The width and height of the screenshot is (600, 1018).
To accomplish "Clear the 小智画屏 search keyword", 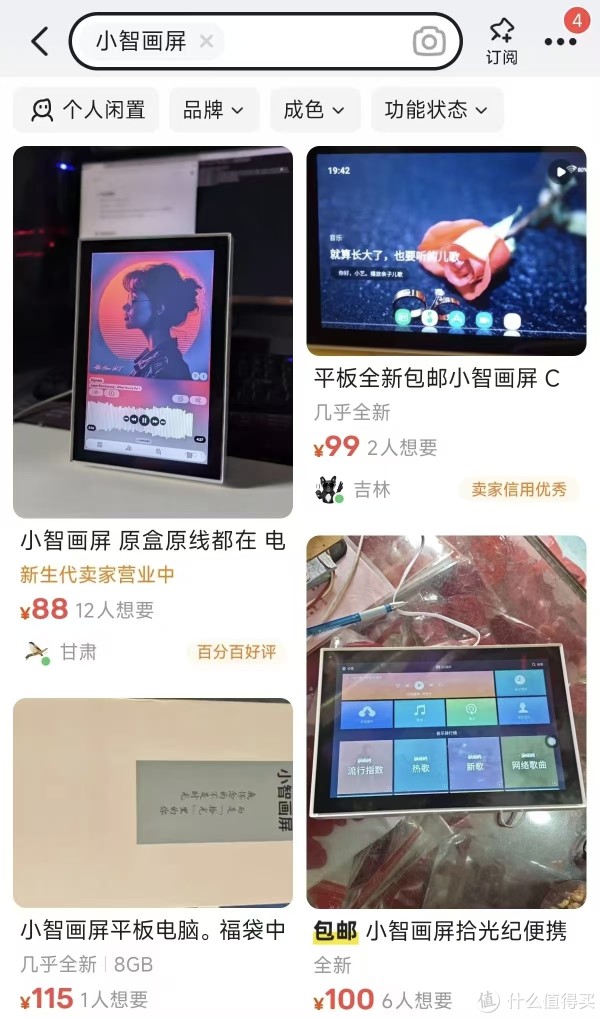I will (206, 41).
